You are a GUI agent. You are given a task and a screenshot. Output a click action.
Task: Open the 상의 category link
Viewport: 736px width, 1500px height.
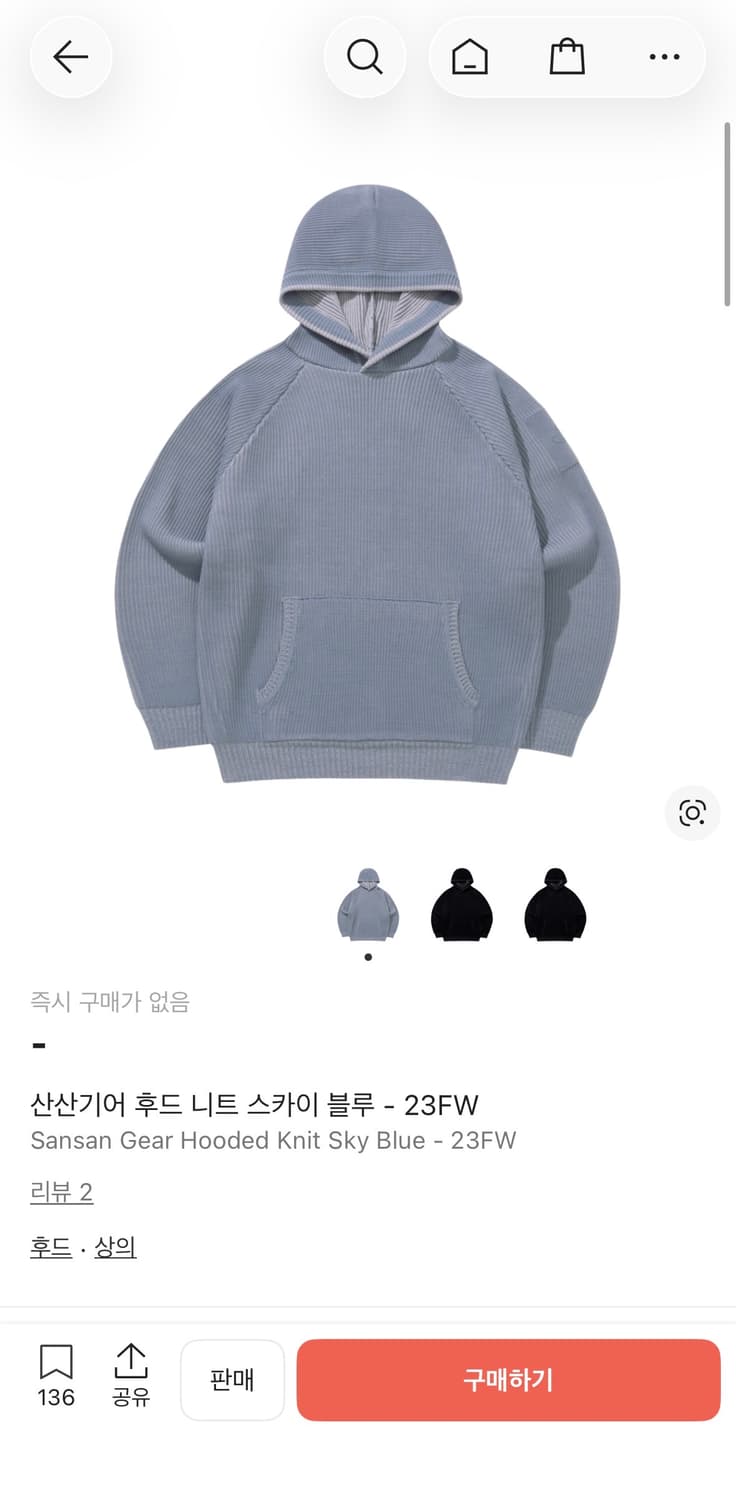point(115,1246)
